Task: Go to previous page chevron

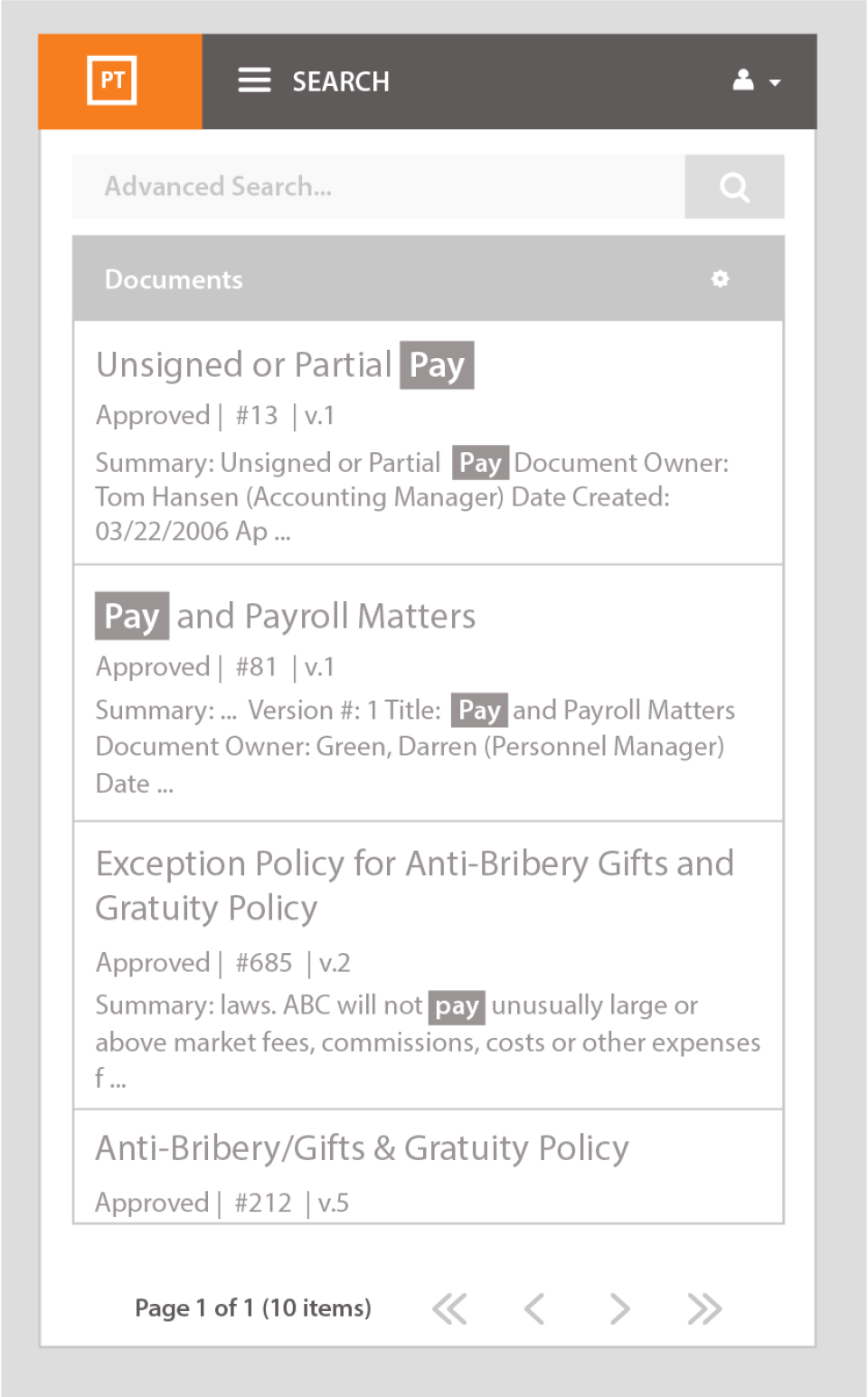Action: (x=534, y=1308)
